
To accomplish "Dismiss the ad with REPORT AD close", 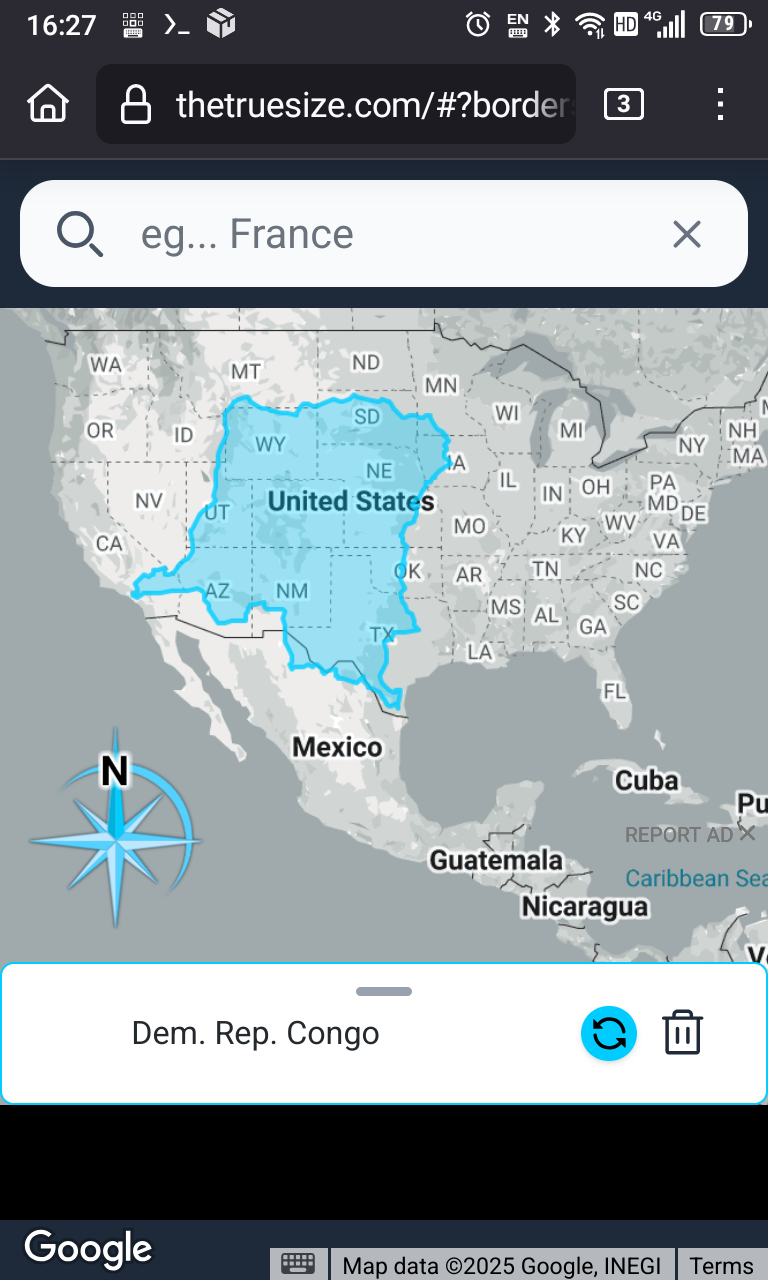I will 747,833.
